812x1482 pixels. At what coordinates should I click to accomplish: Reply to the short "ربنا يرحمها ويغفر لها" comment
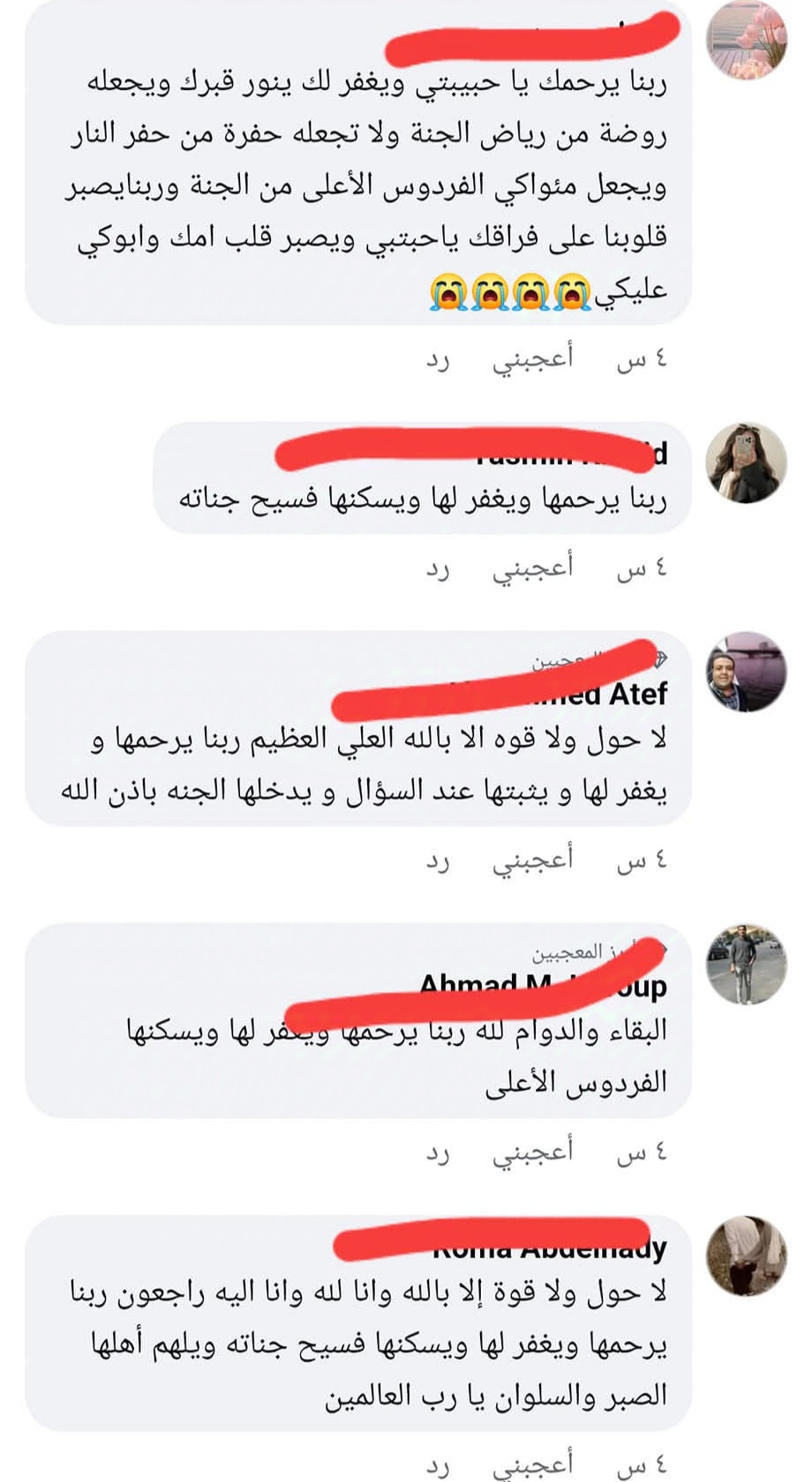coord(439,568)
